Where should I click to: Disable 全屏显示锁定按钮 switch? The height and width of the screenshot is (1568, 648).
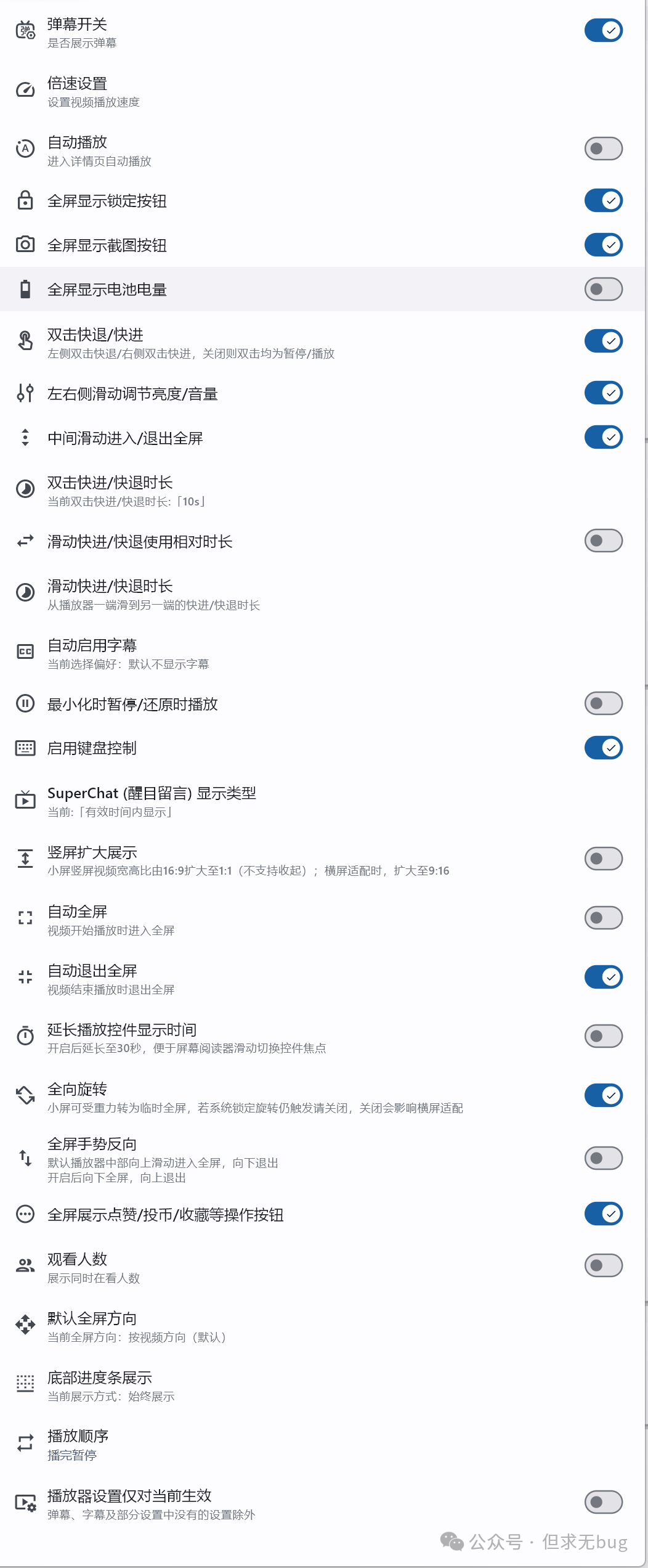point(603,200)
